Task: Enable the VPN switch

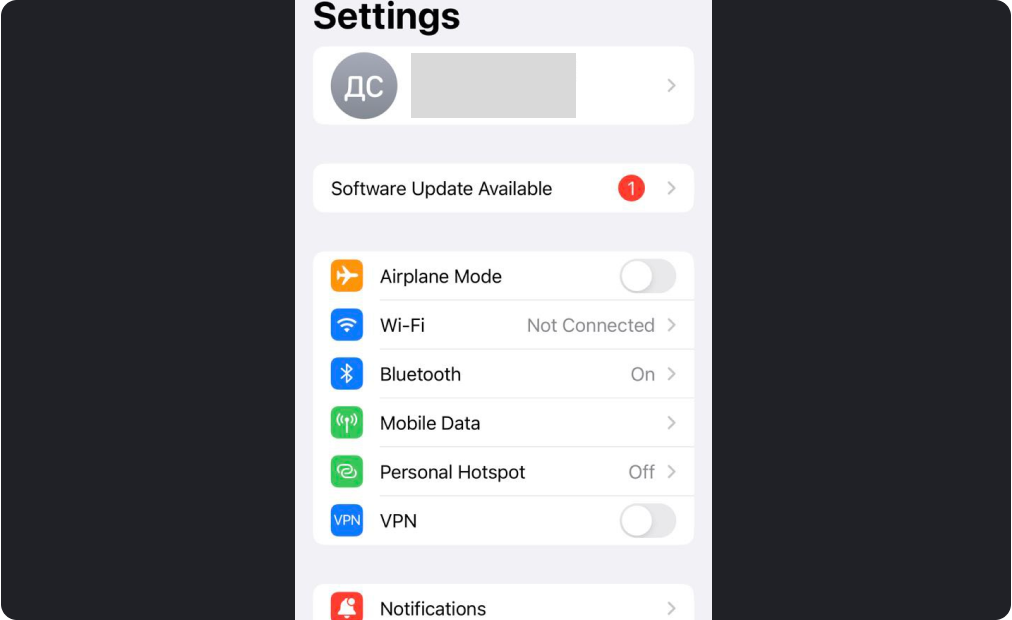Action: click(647, 521)
